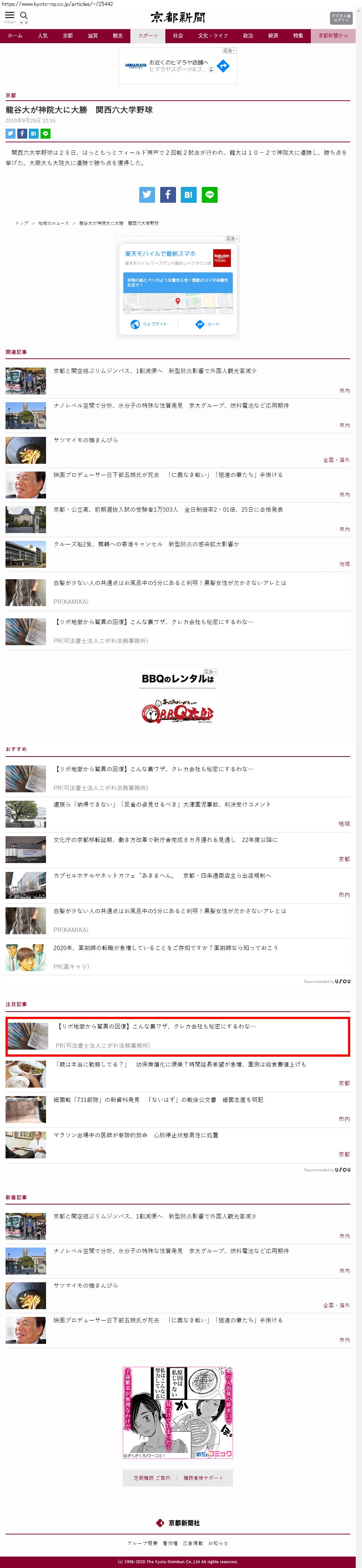This screenshot has width=362, height=1568.
Task: View the カプセルホテルやネットカフェ article
Action: pyautogui.click(x=162, y=875)
